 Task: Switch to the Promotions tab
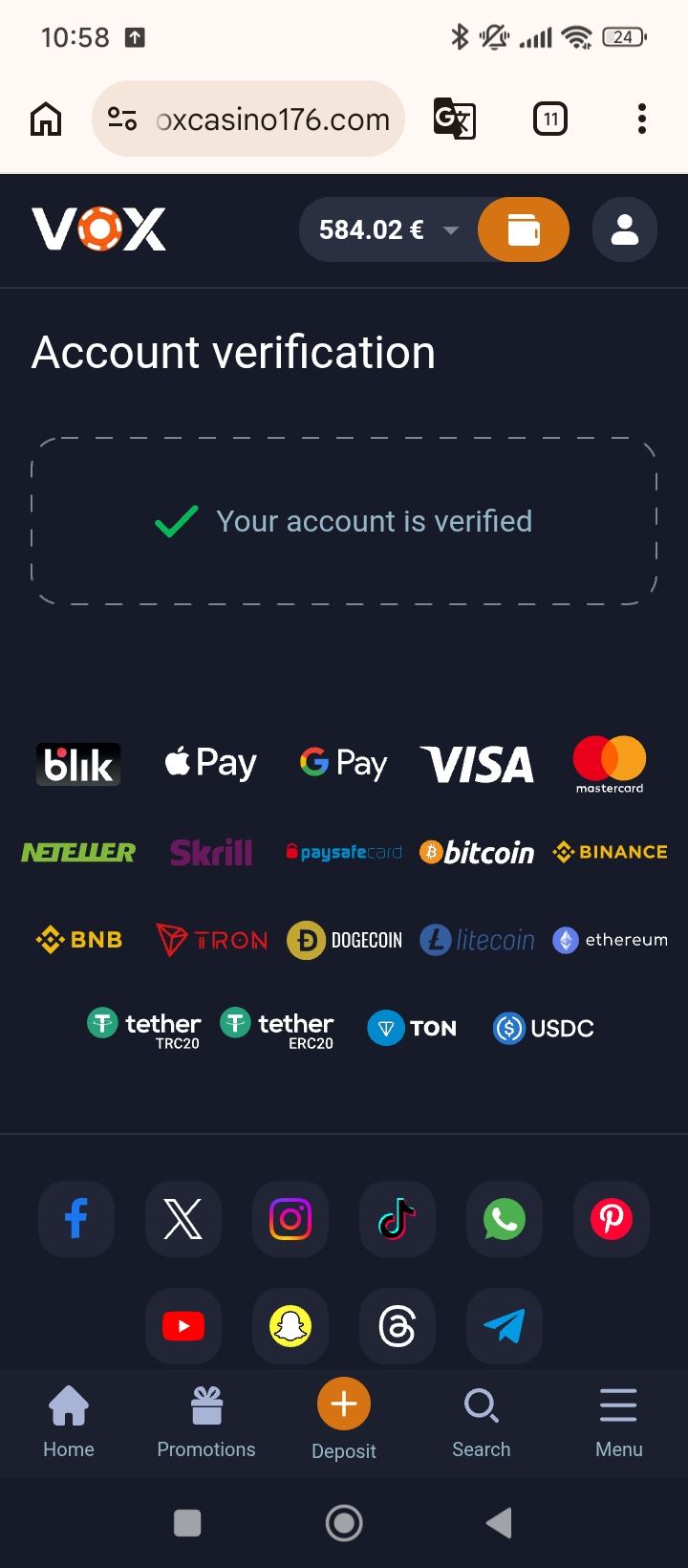[x=206, y=1422]
